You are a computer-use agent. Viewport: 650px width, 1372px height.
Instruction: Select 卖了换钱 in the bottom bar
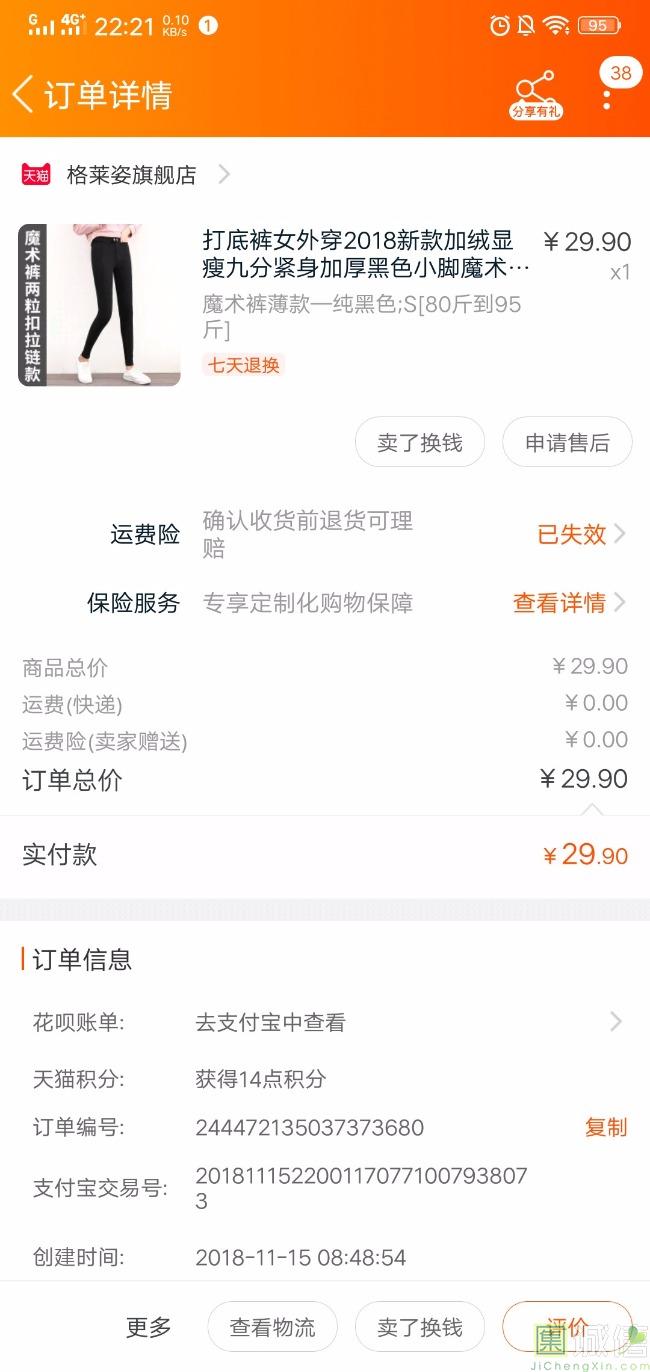pos(420,1327)
